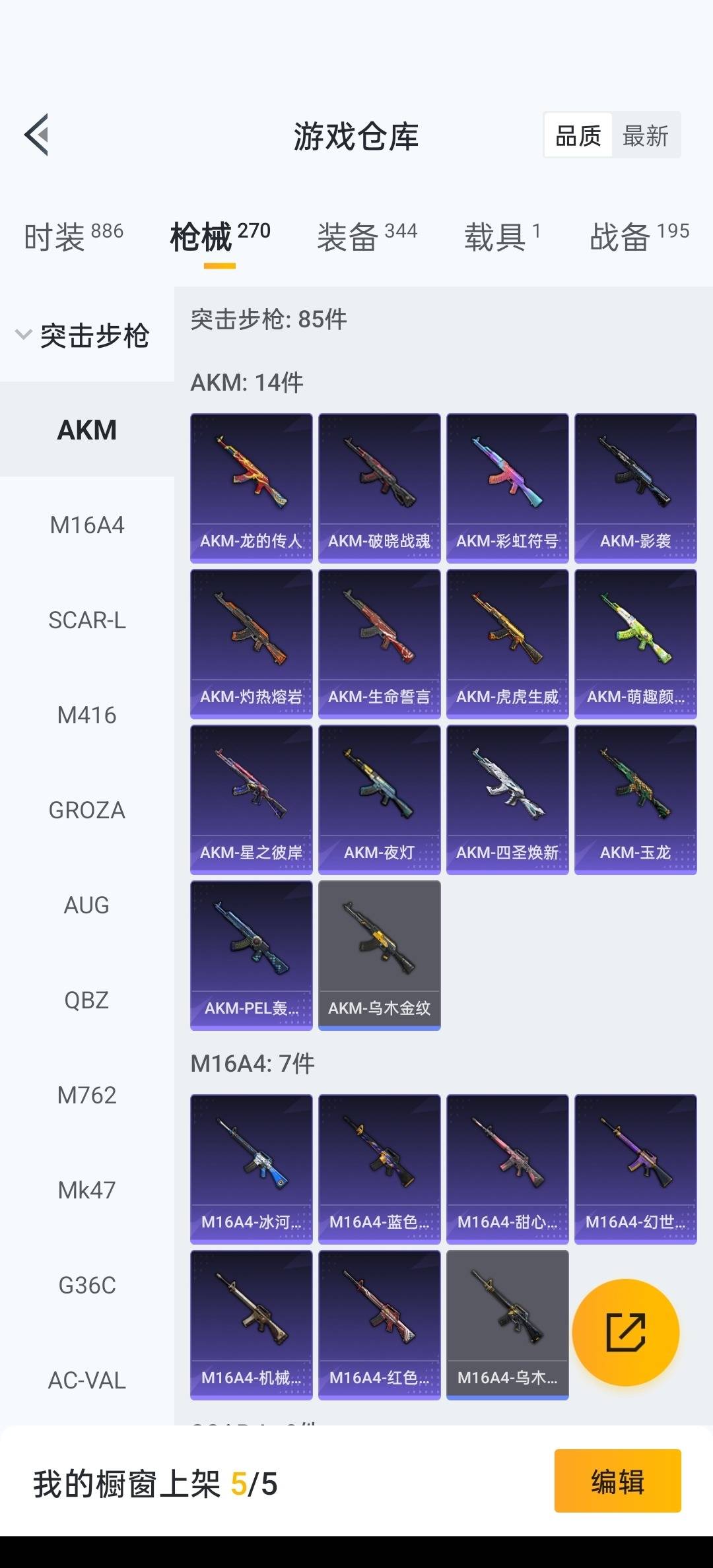Select M416 in the side list
713x1568 pixels.
coord(86,715)
